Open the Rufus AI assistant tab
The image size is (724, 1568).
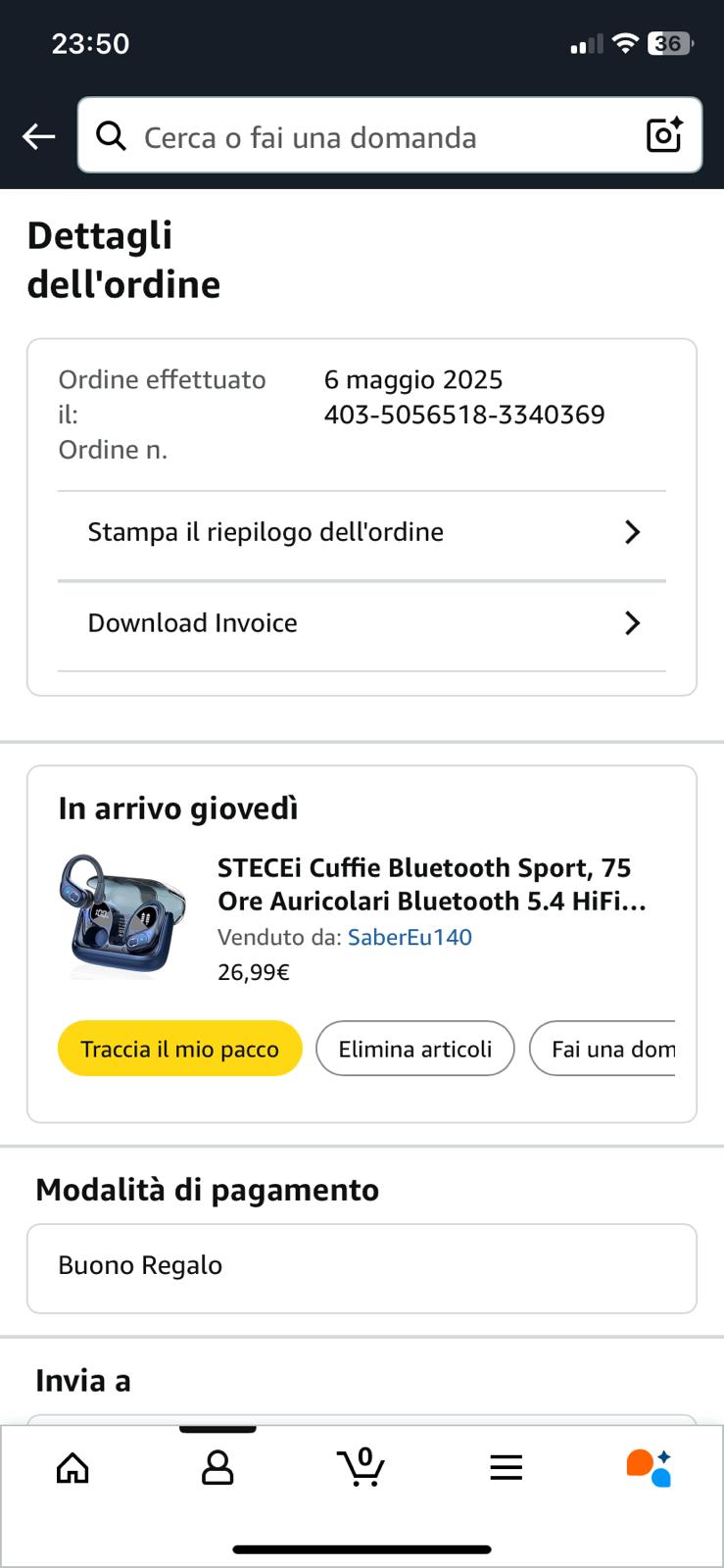pyautogui.click(x=649, y=1467)
